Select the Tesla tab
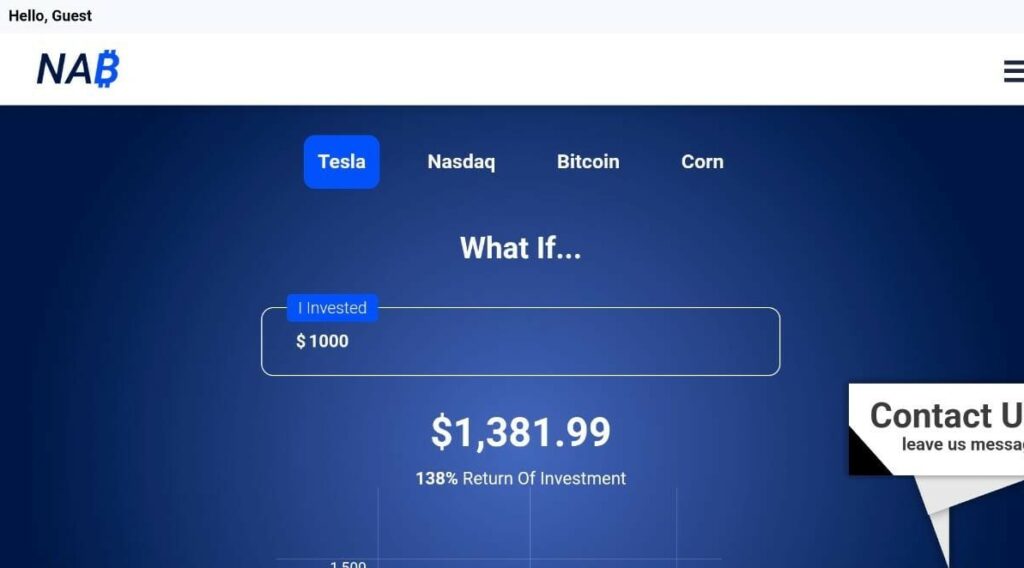 (x=341, y=162)
